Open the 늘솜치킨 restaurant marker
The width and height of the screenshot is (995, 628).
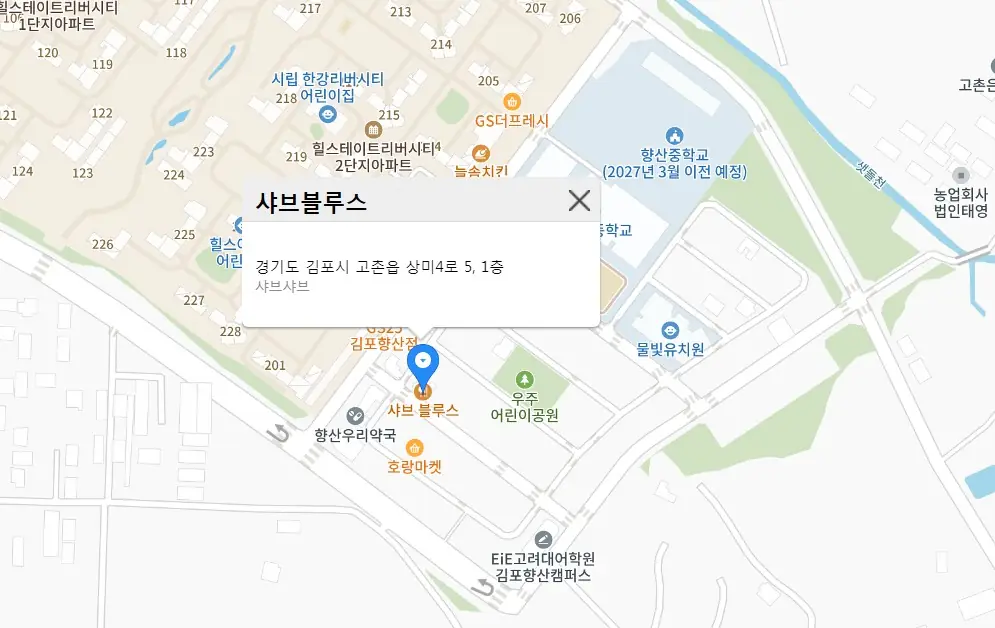click(481, 153)
